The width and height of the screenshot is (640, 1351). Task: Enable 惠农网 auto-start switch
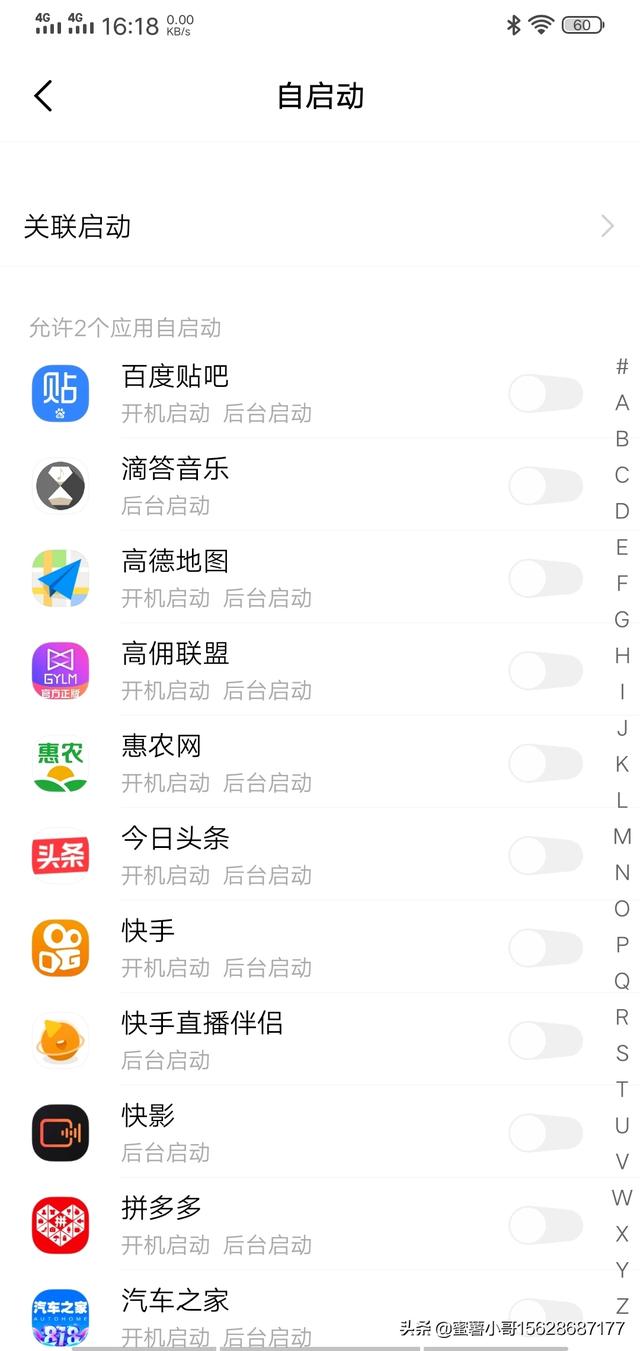tap(545, 764)
